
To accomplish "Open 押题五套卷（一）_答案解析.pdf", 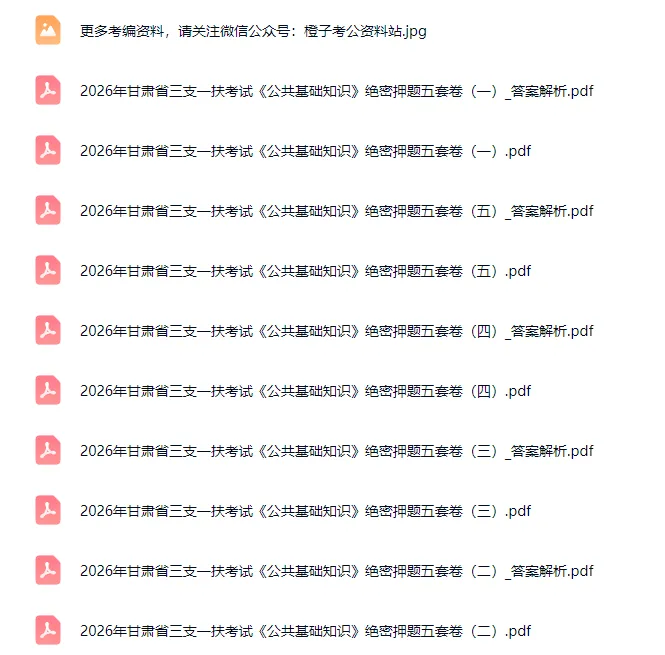I will tap(337, 91).
